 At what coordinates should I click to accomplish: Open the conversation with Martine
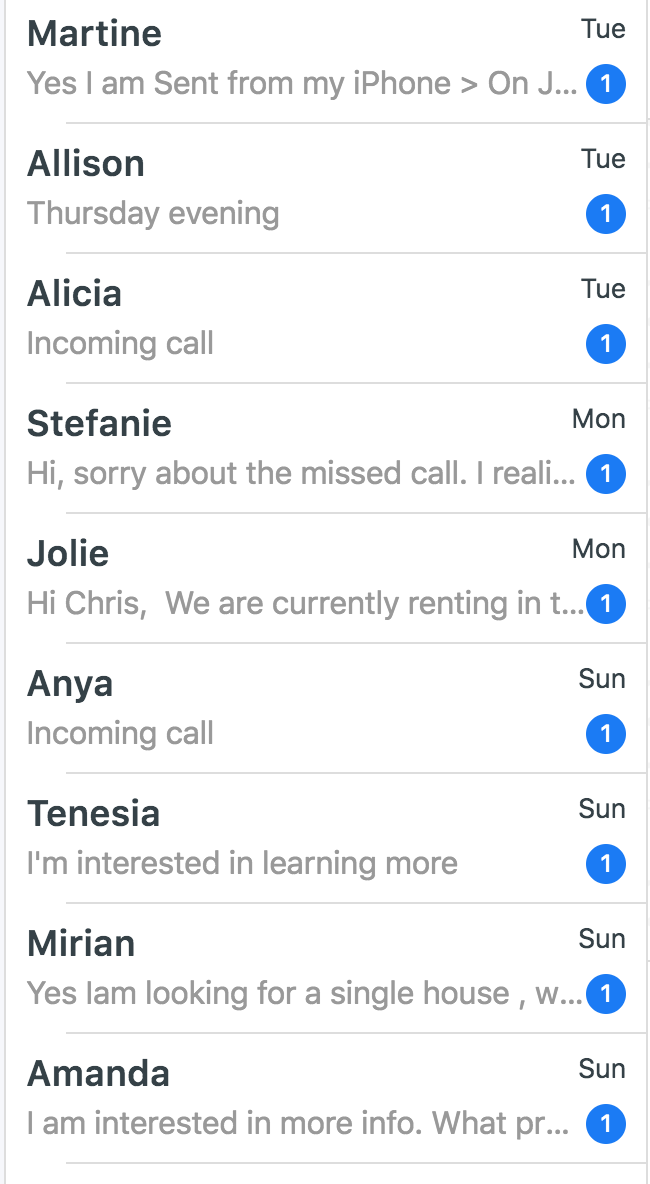(x=300, y=59)
